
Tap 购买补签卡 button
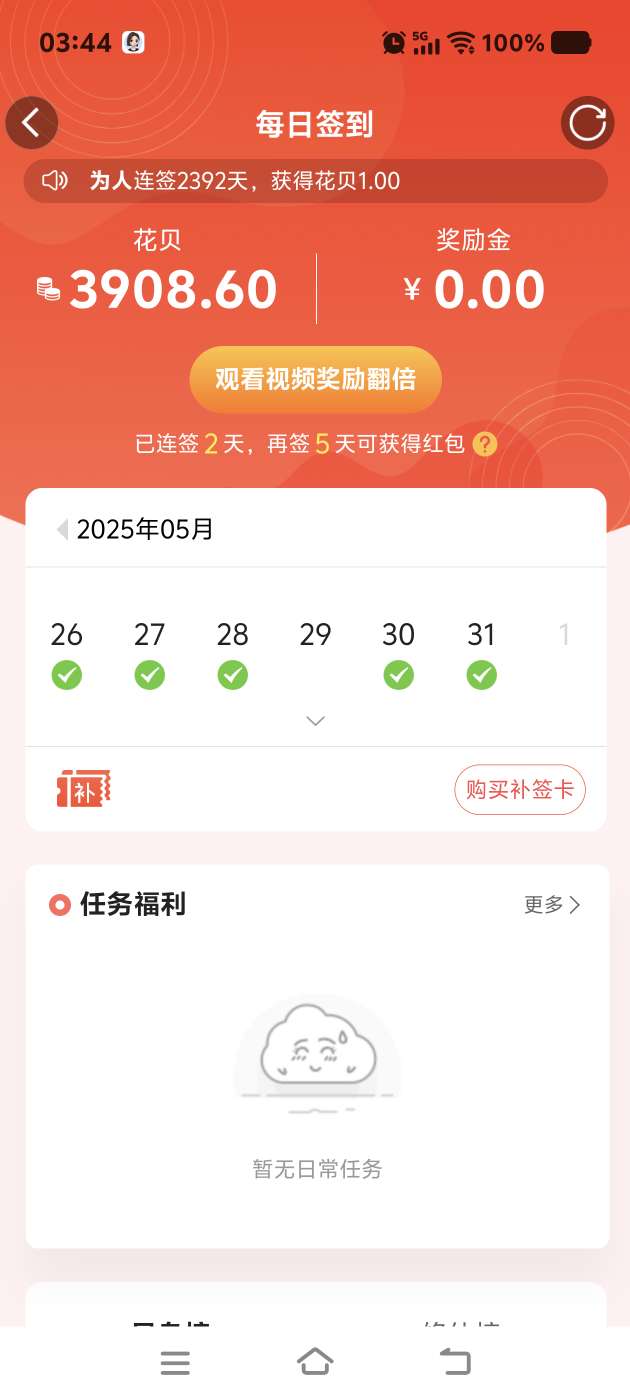(519, 790)
